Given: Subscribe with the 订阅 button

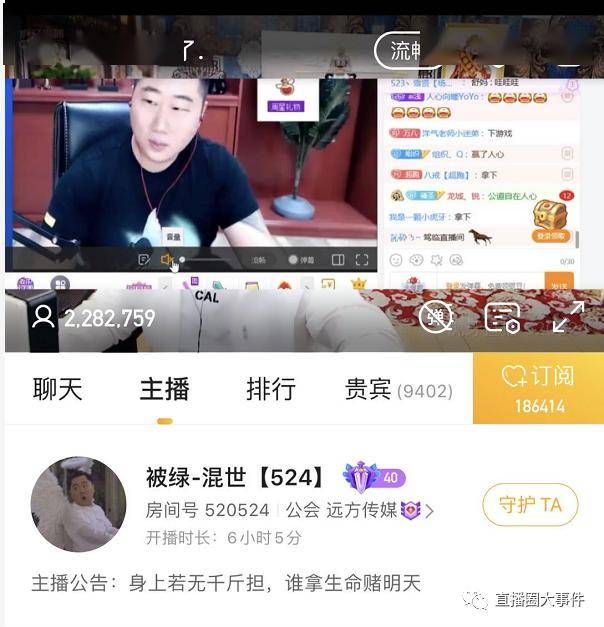Looking at the screenshot, I should 539,388.
